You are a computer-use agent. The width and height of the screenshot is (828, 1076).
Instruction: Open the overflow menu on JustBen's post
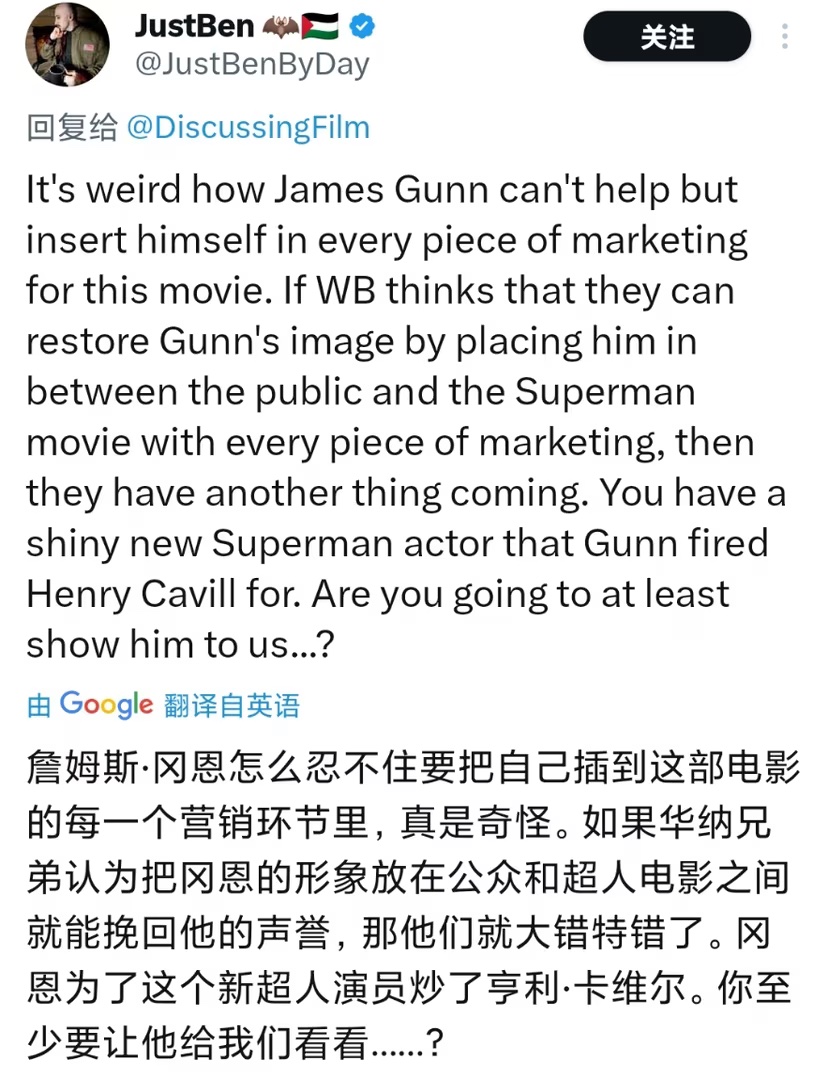[x=786, y=37]
